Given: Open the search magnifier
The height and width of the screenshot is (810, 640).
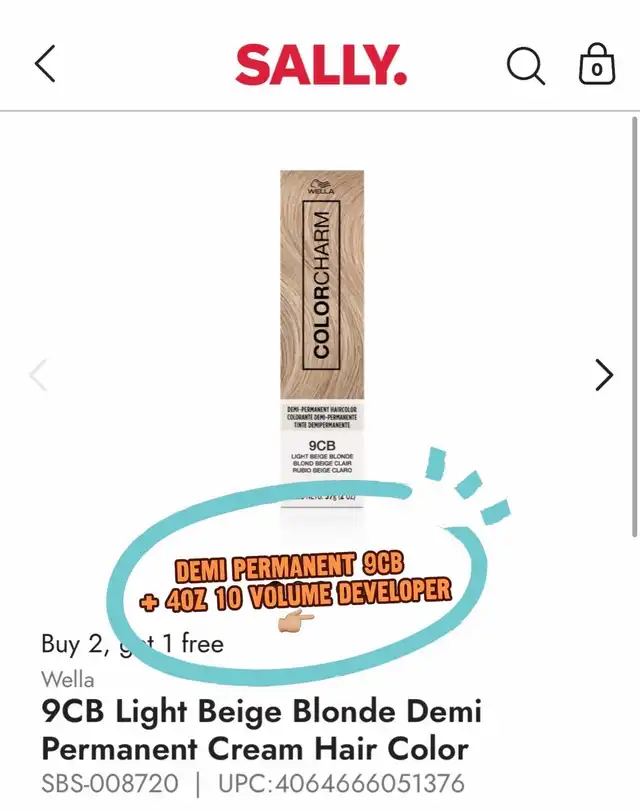Looking at the screenshot, I should click(x=525, y=66).
